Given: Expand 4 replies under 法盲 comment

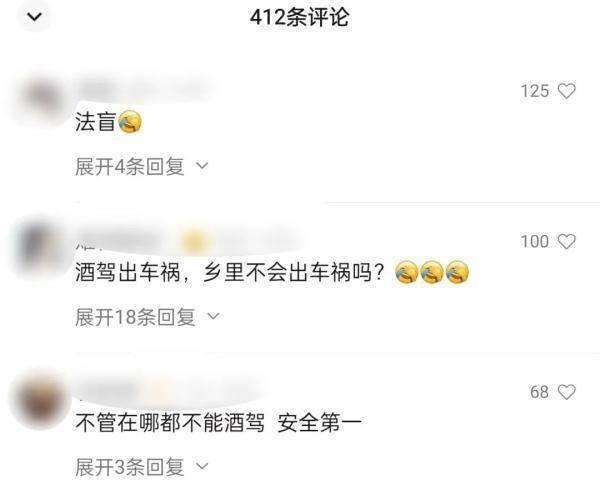Looking at the screenshot, I should 142,167.
